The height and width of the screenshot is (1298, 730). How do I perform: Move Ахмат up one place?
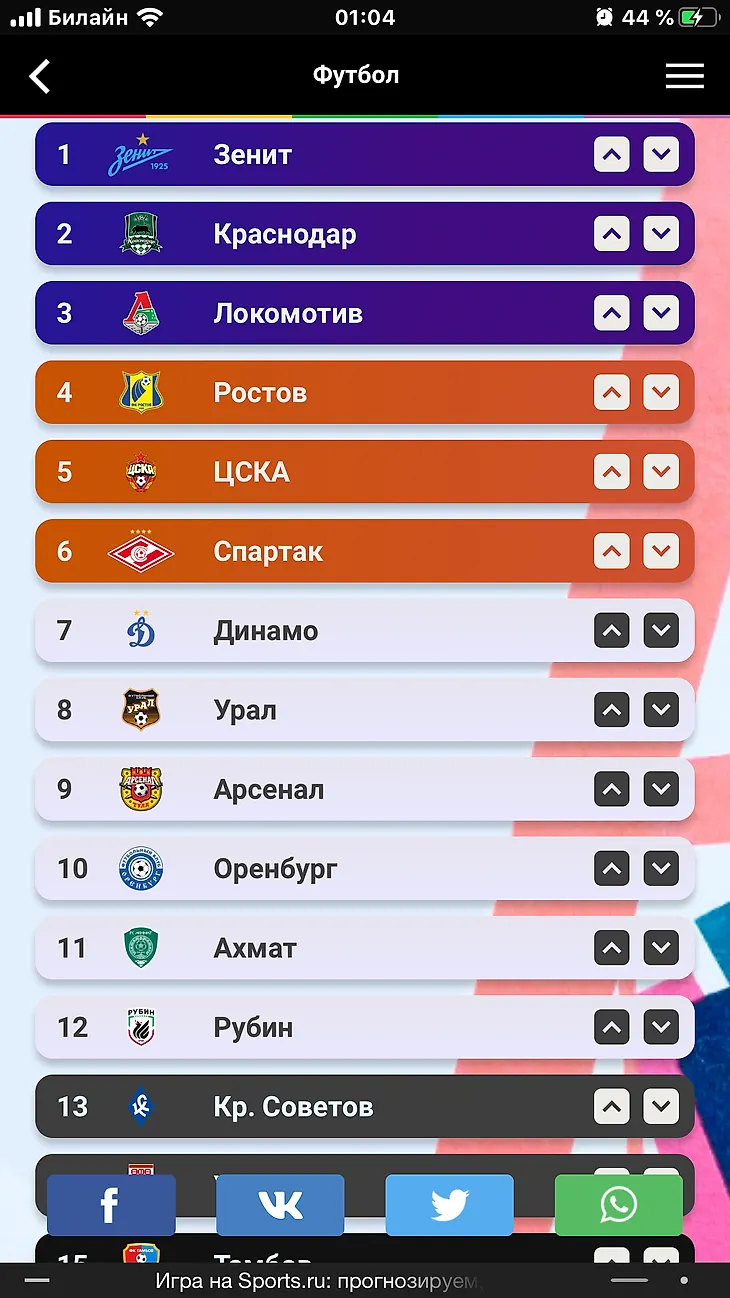click(612, 948)
